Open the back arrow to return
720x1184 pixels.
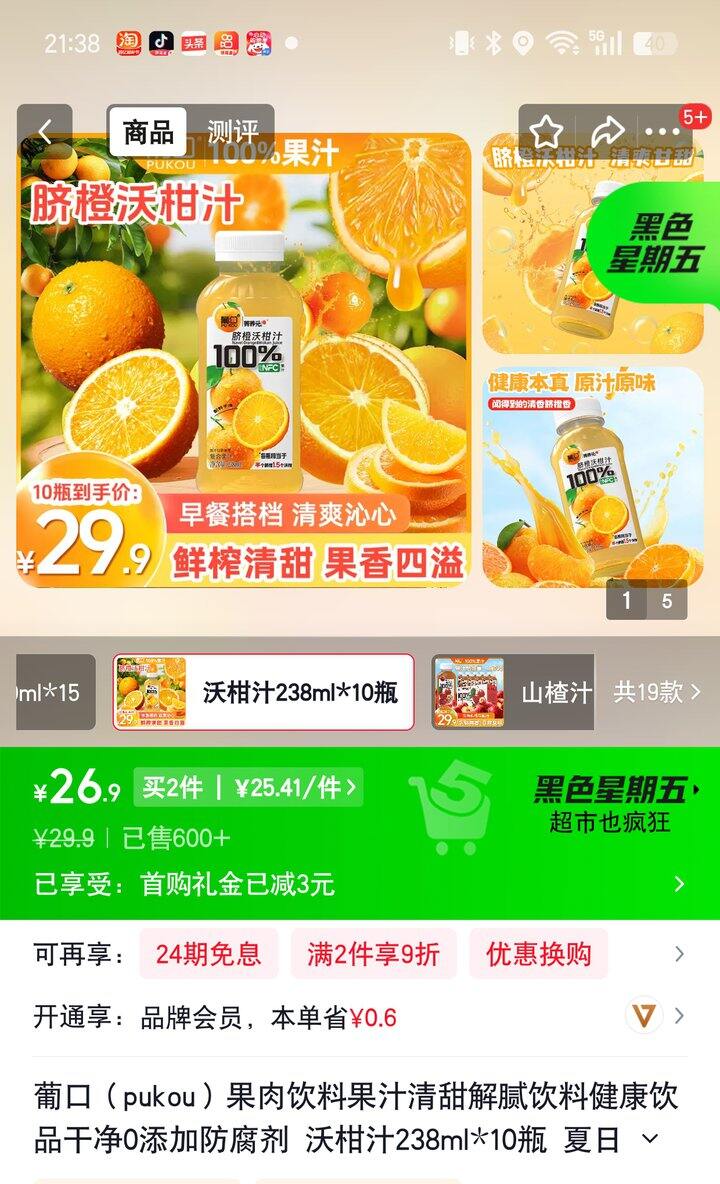pyautogui.click(x=44, y=130)
